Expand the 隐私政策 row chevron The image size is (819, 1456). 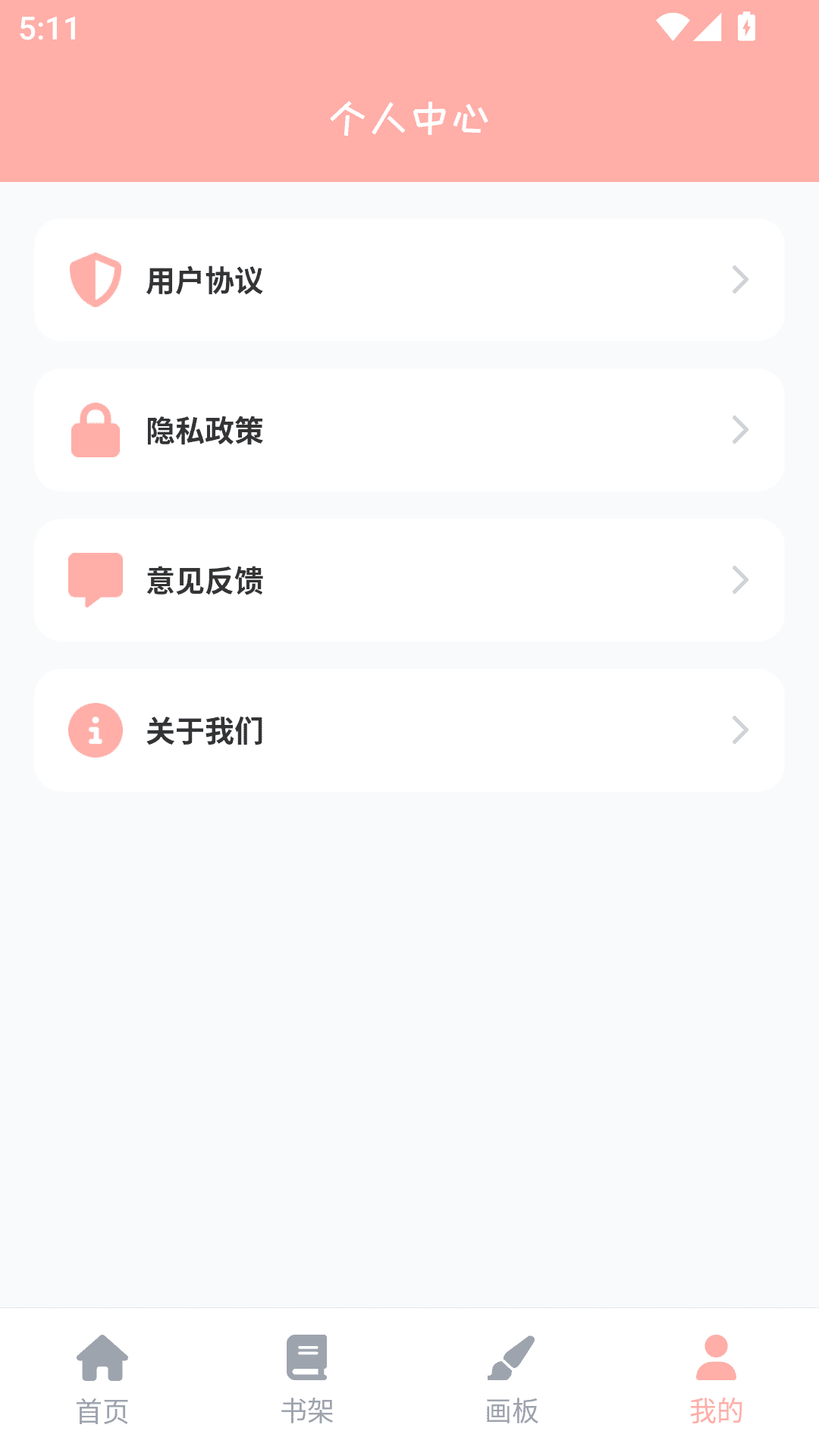(x=741, y=430)
